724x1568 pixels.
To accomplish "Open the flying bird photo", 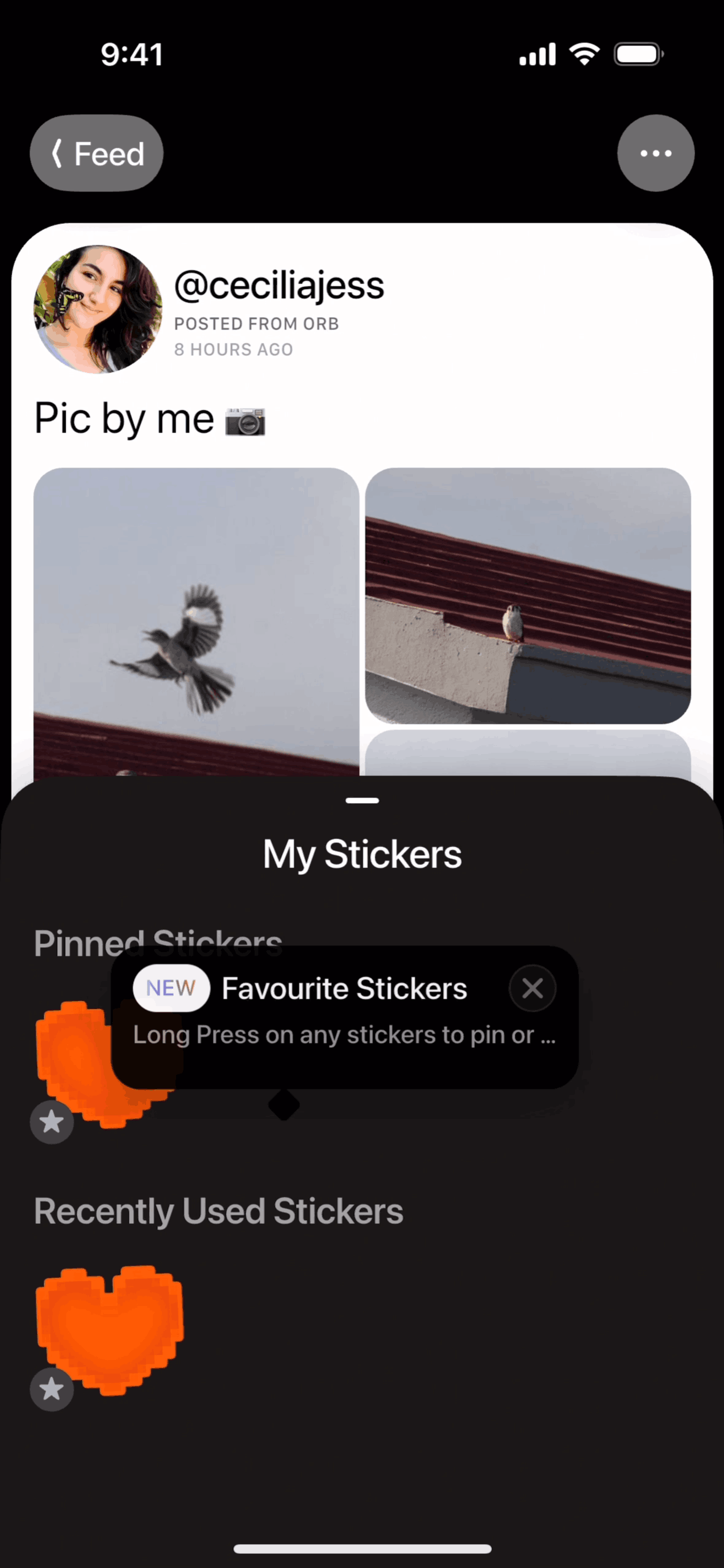I will [x=196, y=621].
